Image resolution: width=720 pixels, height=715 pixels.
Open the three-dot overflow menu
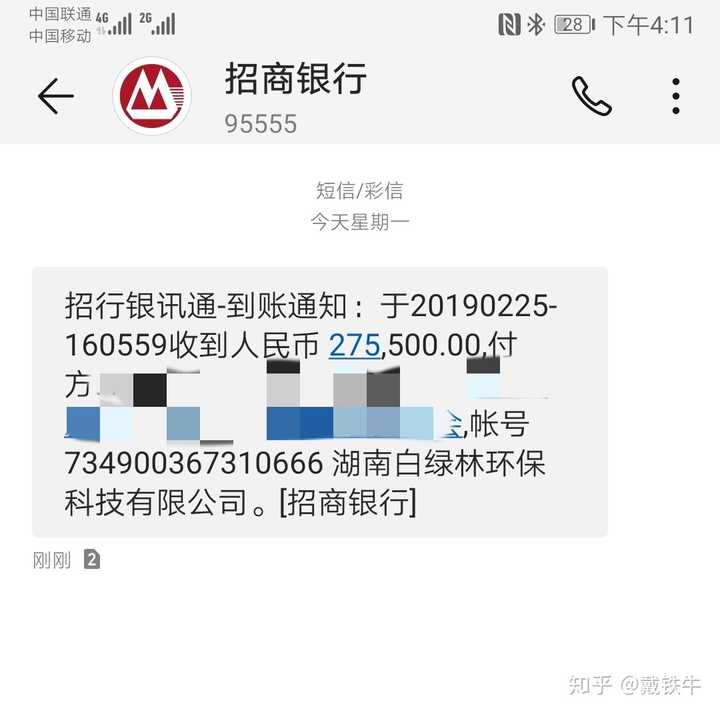676,96
